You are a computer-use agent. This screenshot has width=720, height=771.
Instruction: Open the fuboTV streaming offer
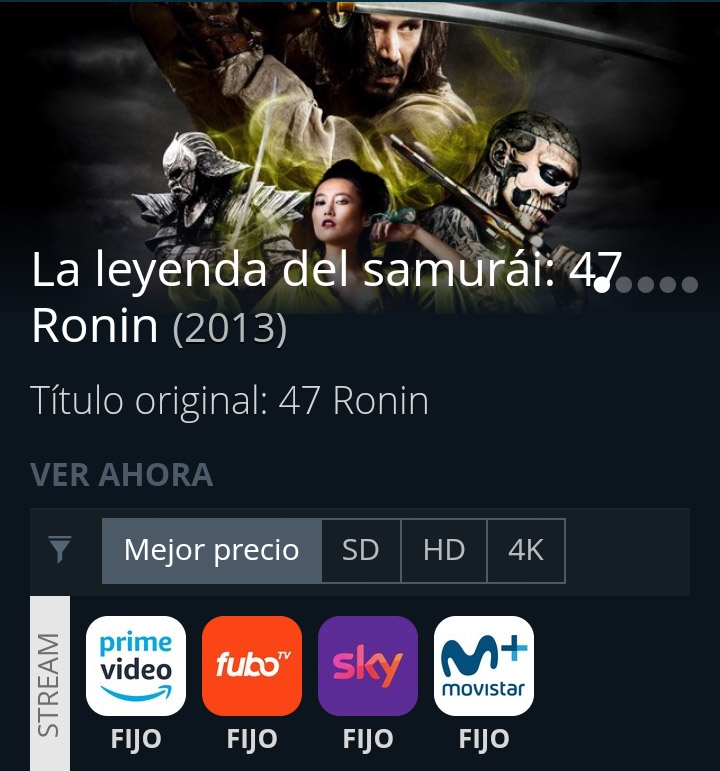[252, 666]
